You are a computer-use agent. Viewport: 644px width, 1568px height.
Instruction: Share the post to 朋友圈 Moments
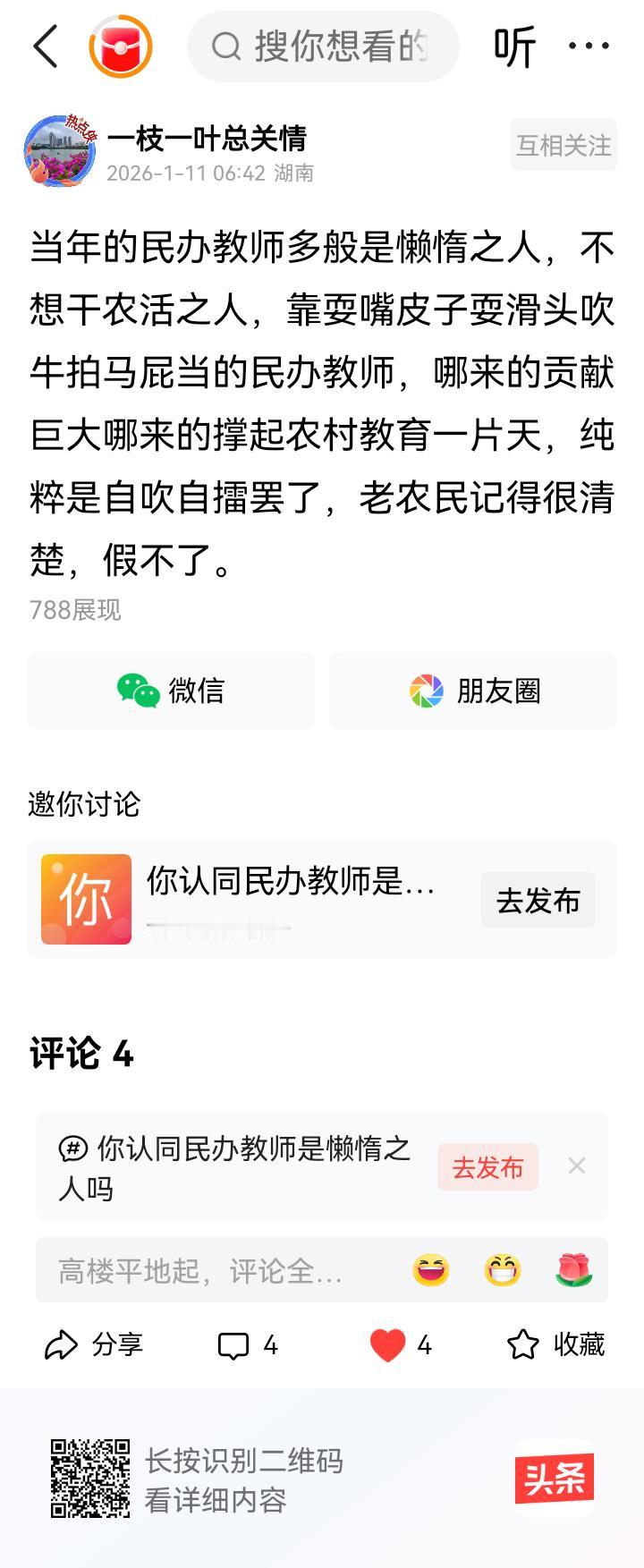[x=472, y=691]
